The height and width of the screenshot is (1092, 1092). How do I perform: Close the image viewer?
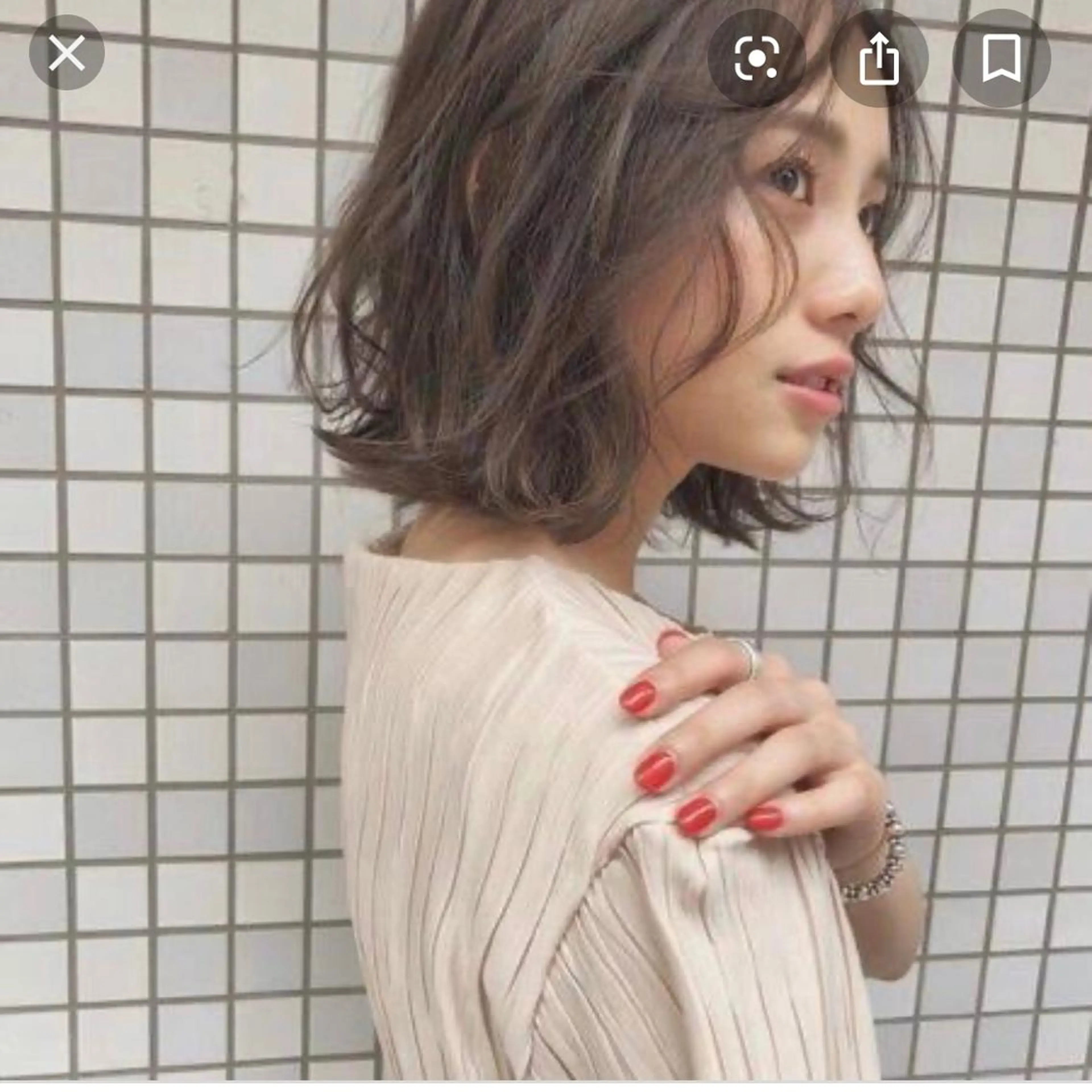point(67,53)
